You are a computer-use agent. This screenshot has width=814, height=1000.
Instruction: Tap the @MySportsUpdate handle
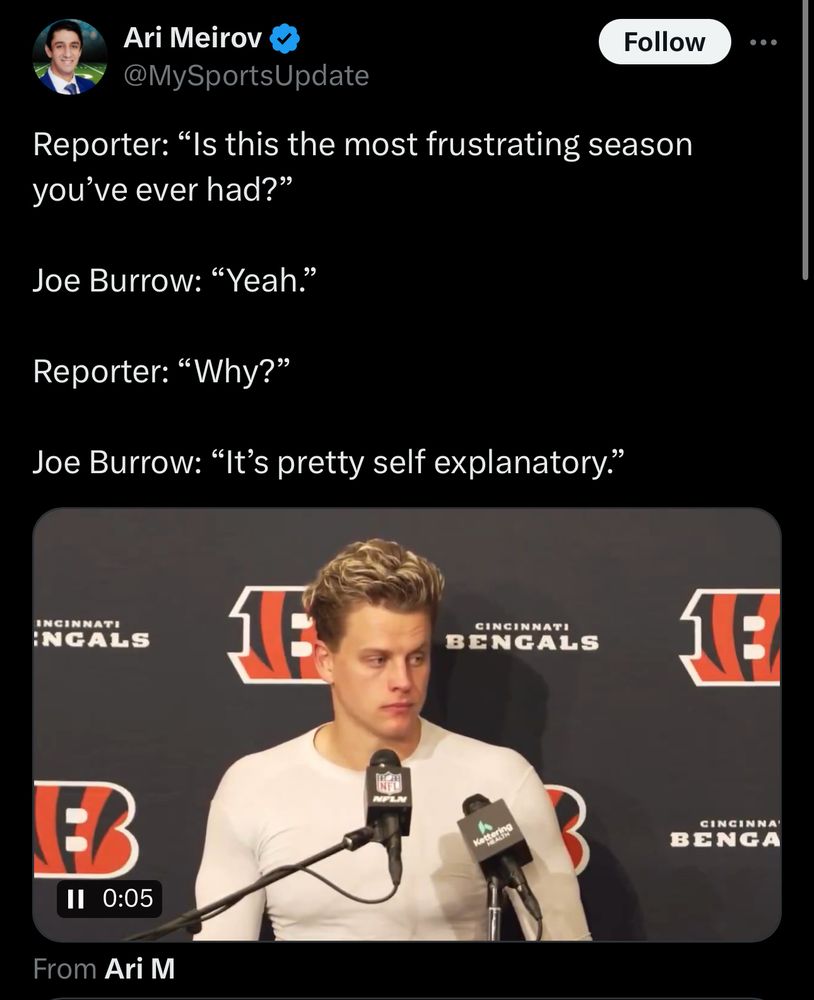246,76
